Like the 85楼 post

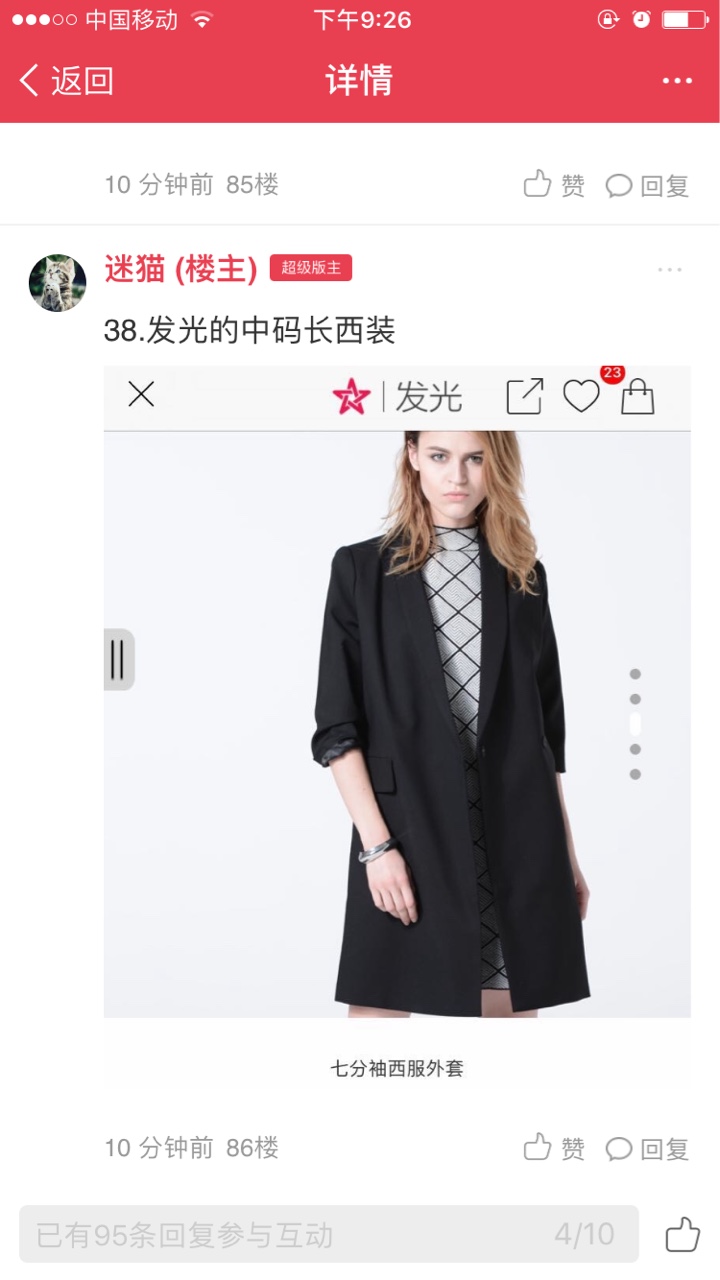554,185
